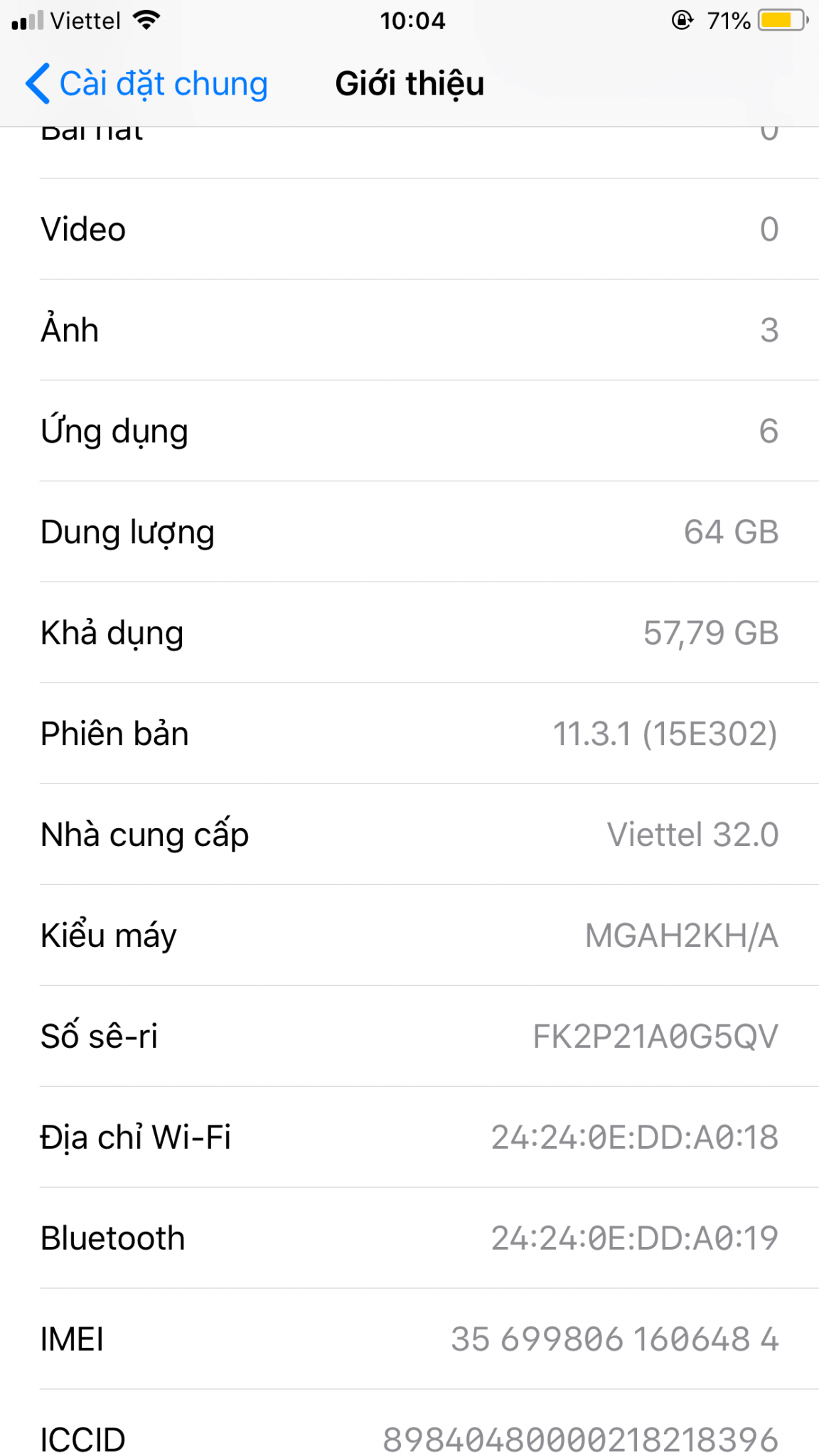Tap the Phiên bản row to toggle build number
The width and height of the screenshot is (819, 1456).
click(x=409, y=734)
